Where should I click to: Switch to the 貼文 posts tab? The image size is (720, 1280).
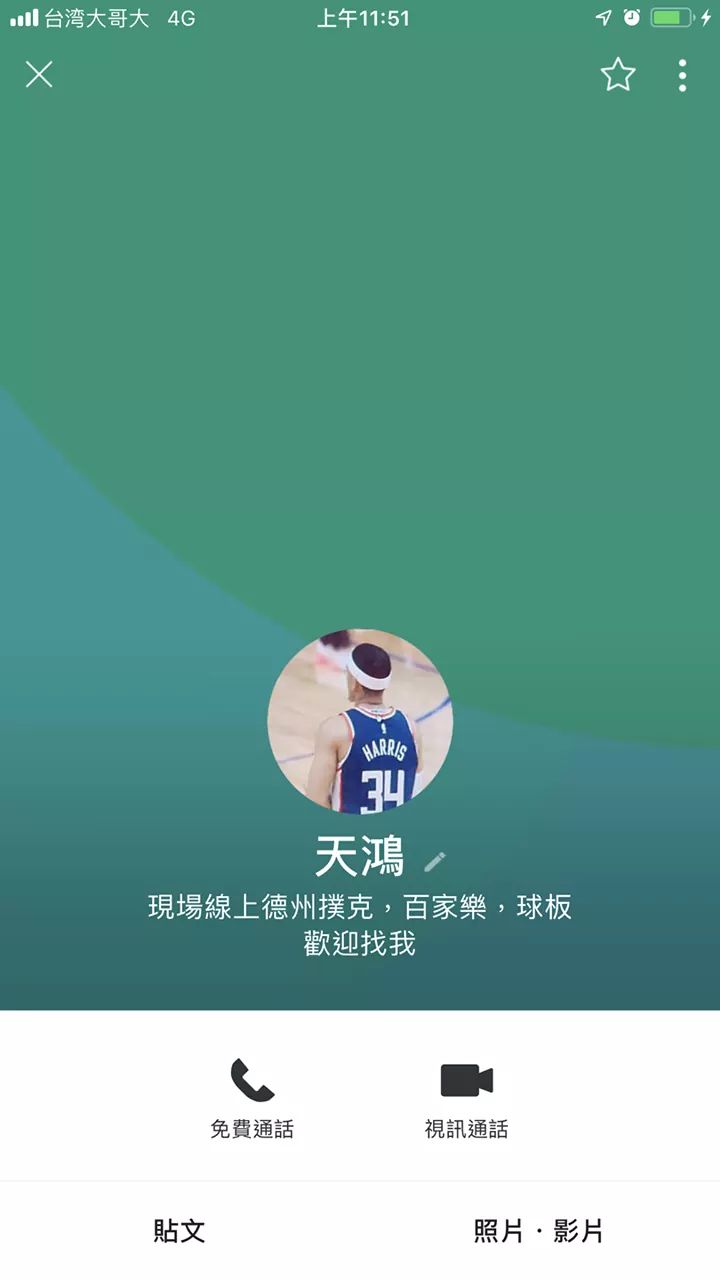[x=180, y=1231]
